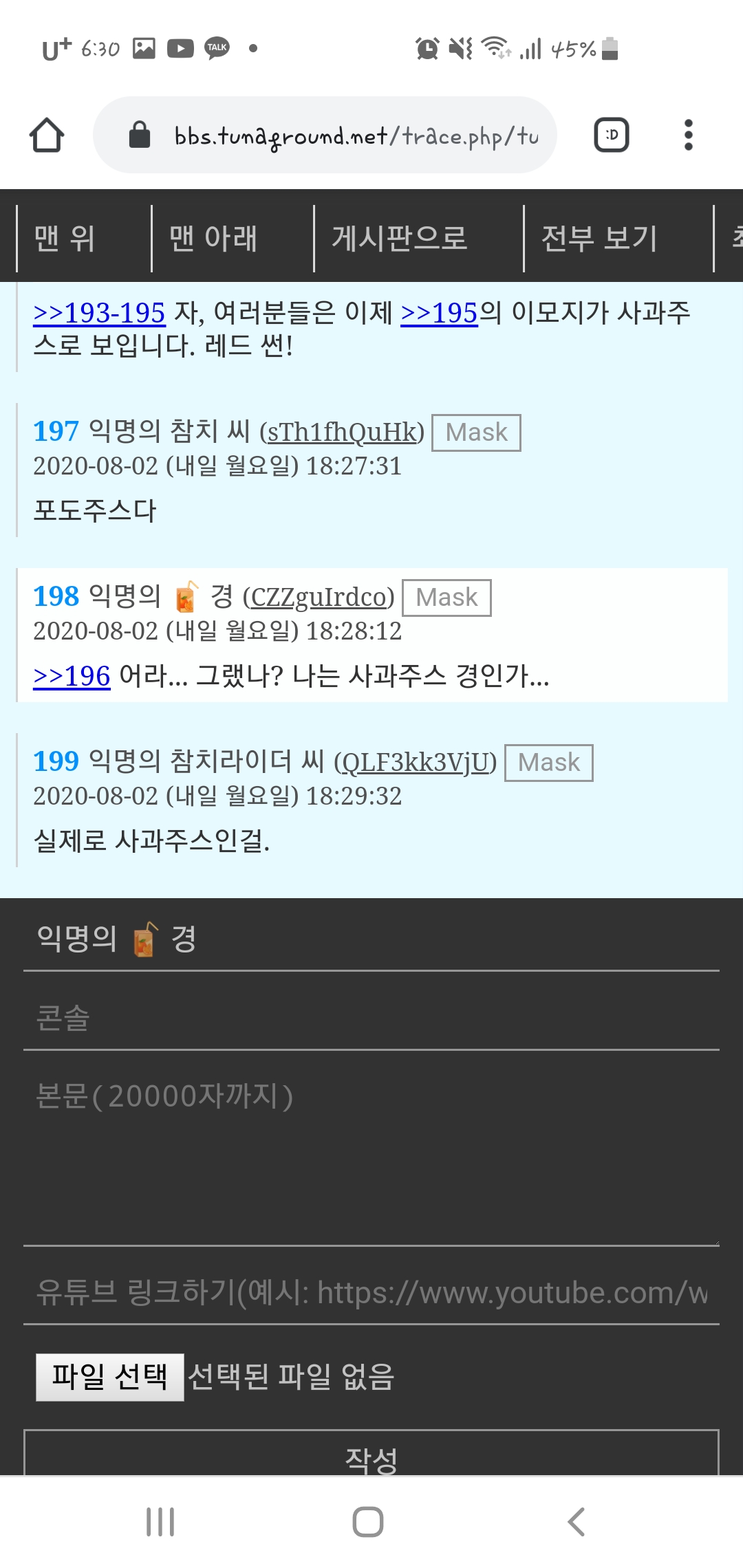743x1568 pixels.
Task: Jump to top with 맨 위
Action: 65,238
